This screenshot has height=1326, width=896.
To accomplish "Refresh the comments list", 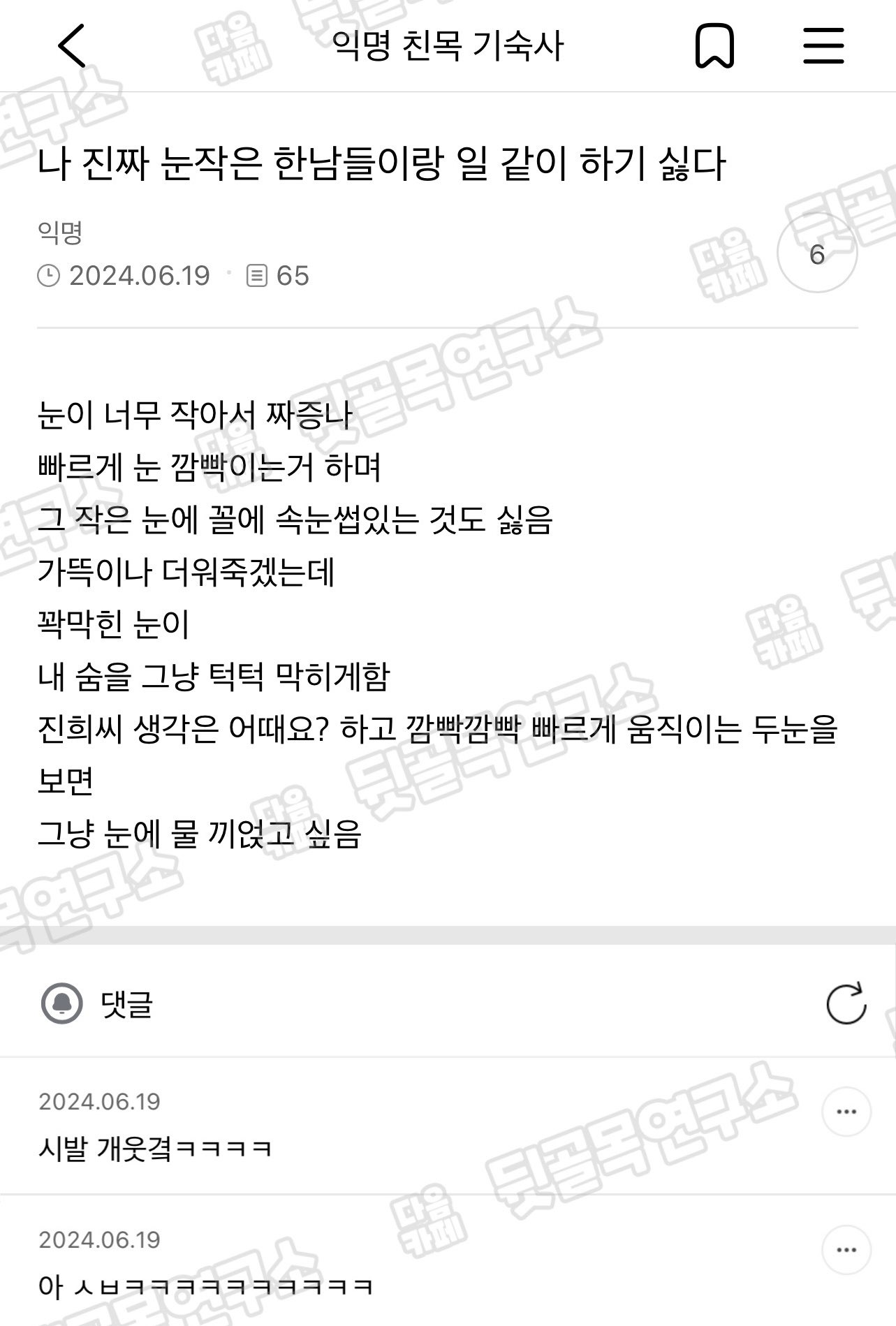I will (846, 1004).
